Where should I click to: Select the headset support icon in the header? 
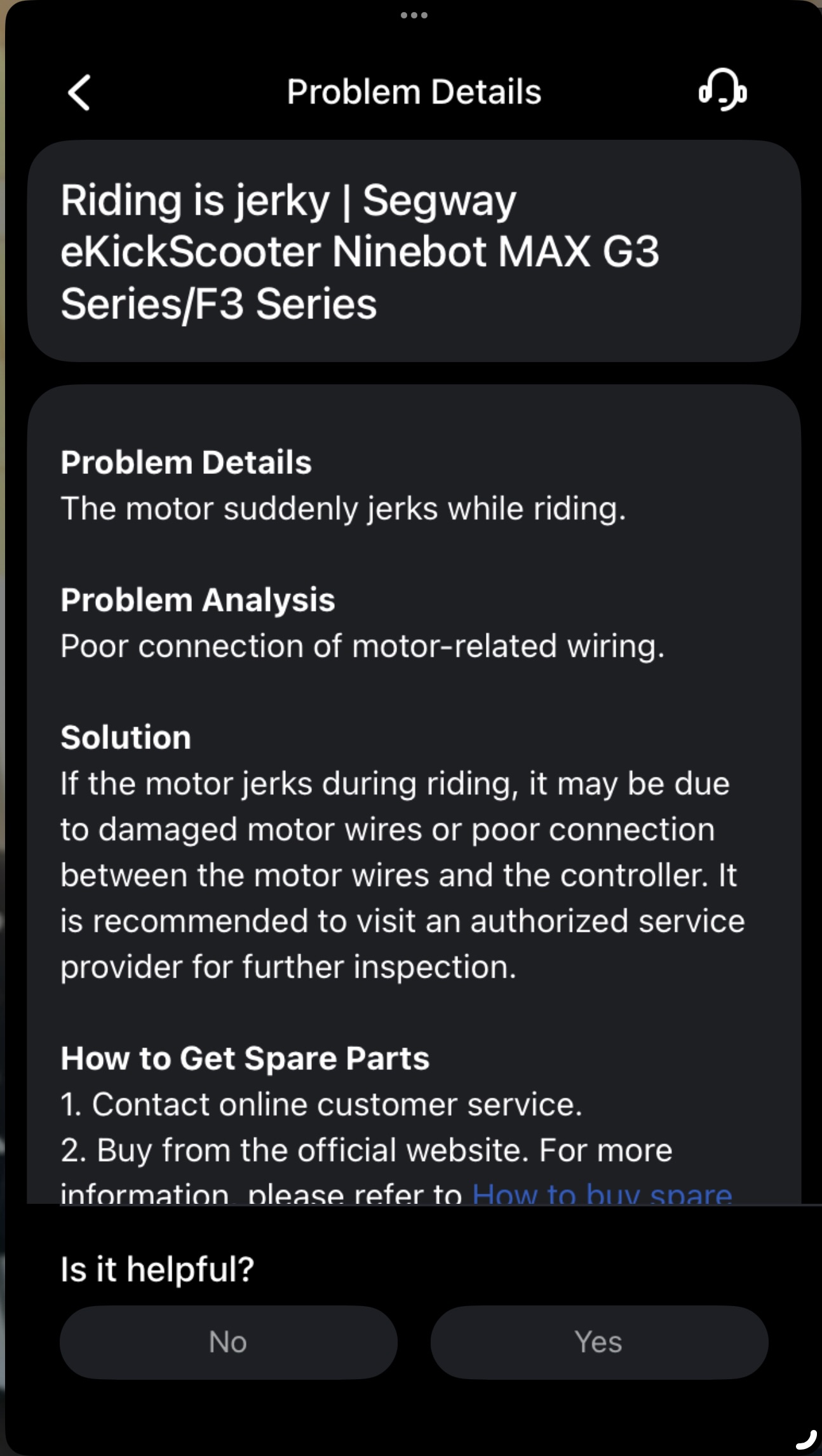[724, 90]
